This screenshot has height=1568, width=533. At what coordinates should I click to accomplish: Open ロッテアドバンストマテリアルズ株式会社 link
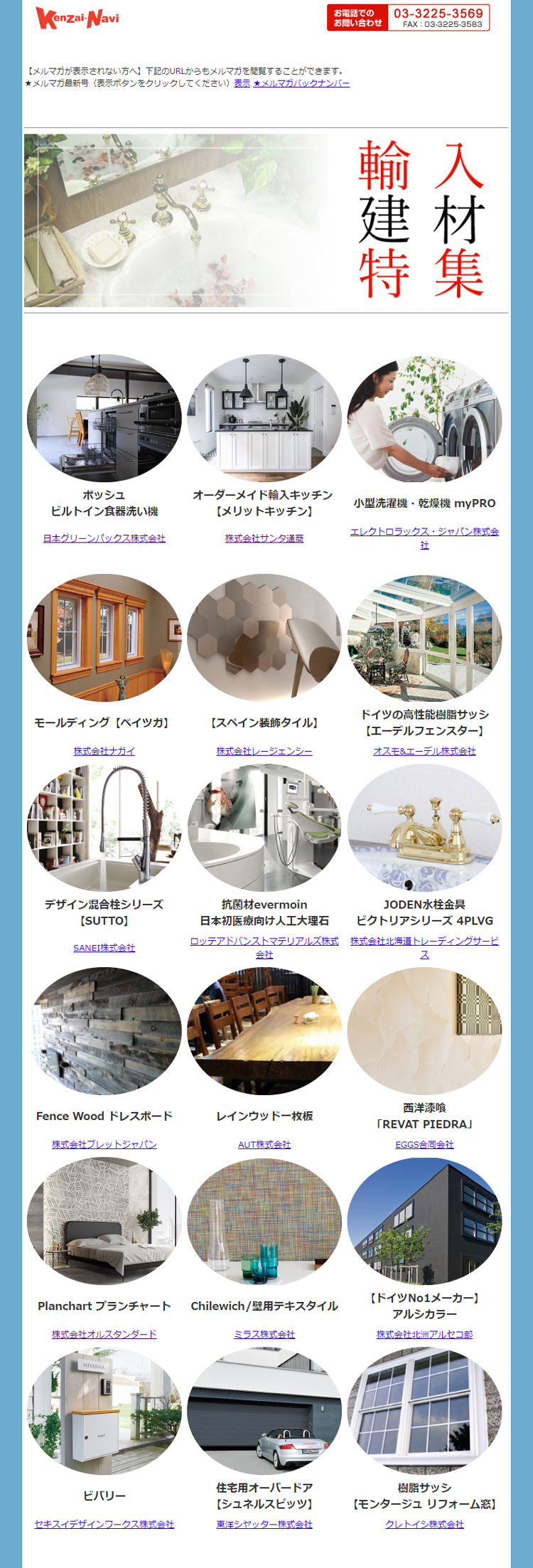tap(264, 942)
